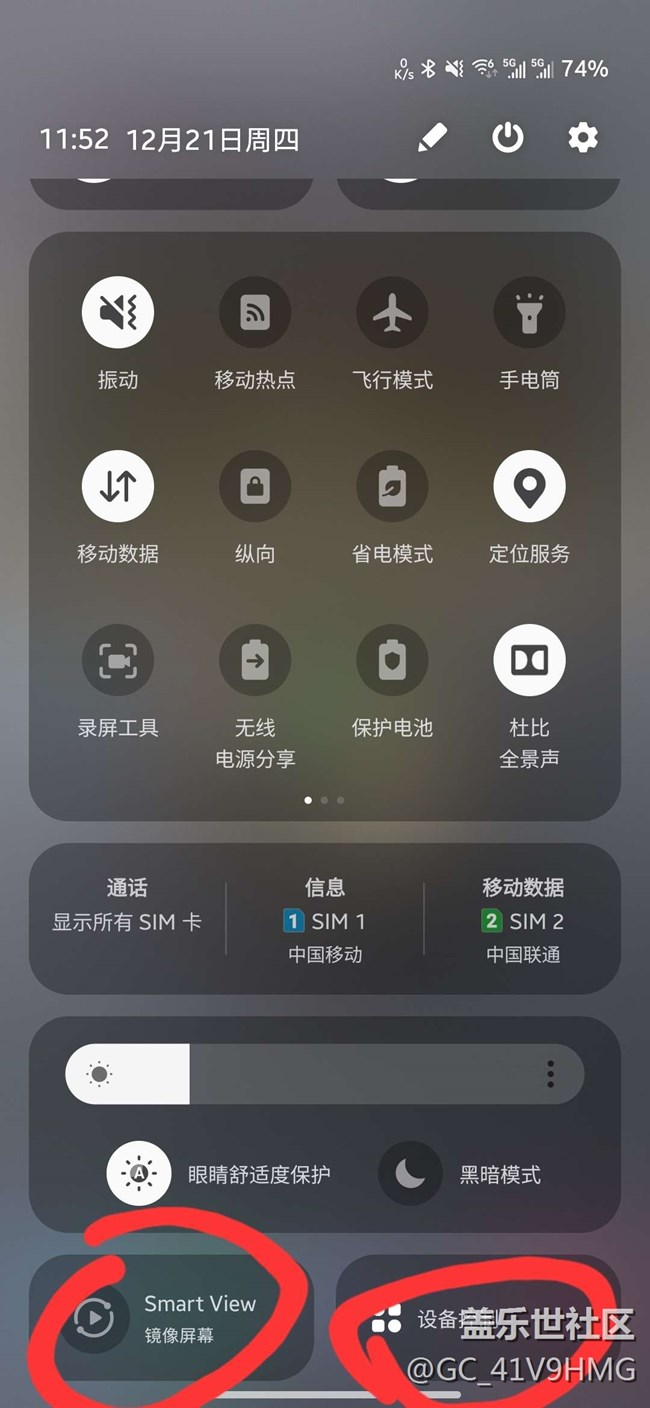Toggle 纵向 screen rotation lock
This screenshot has width=650, height=1408.
[255, 486]
